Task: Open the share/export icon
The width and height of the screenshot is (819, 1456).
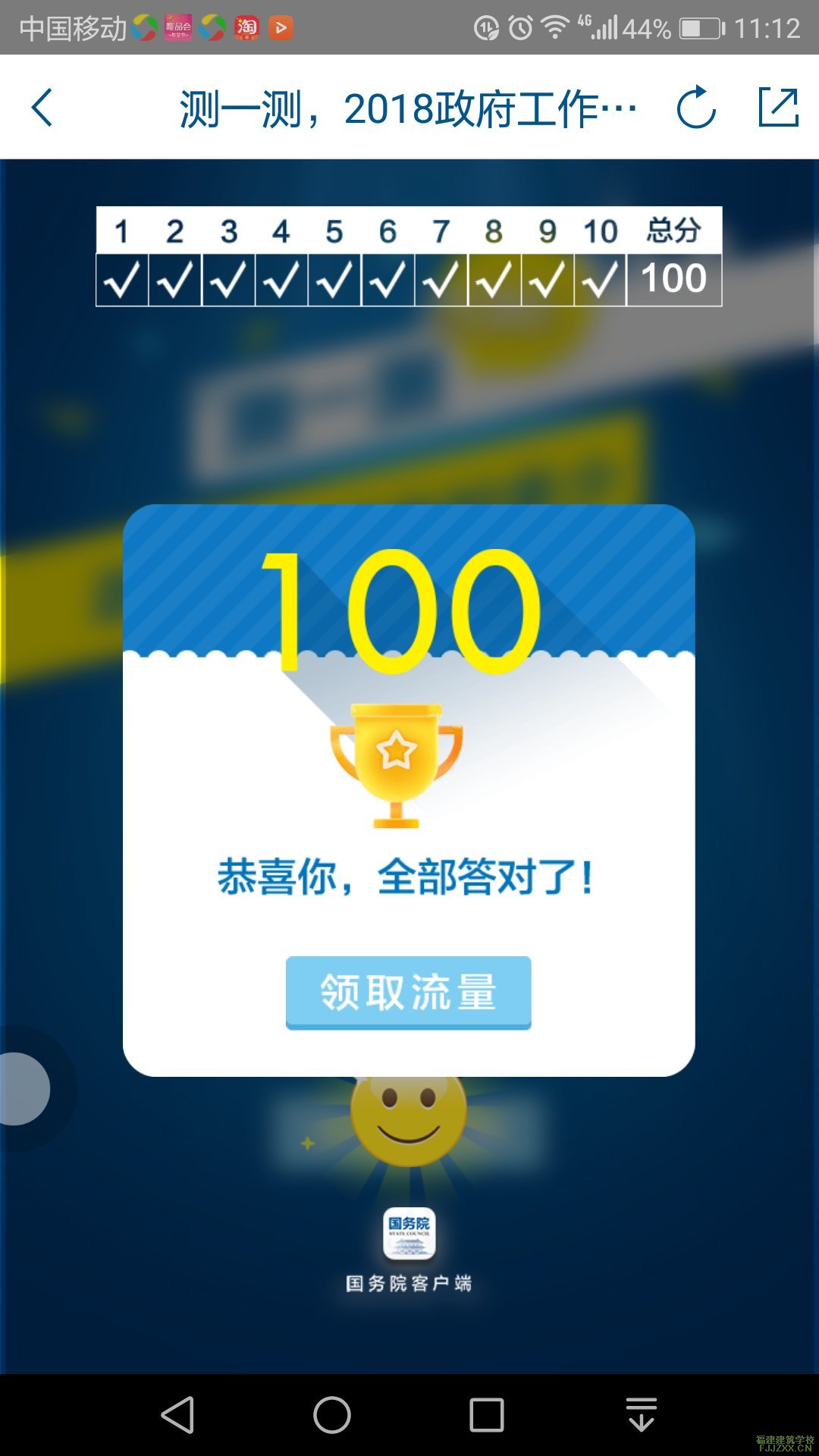Action: (778, 108)
